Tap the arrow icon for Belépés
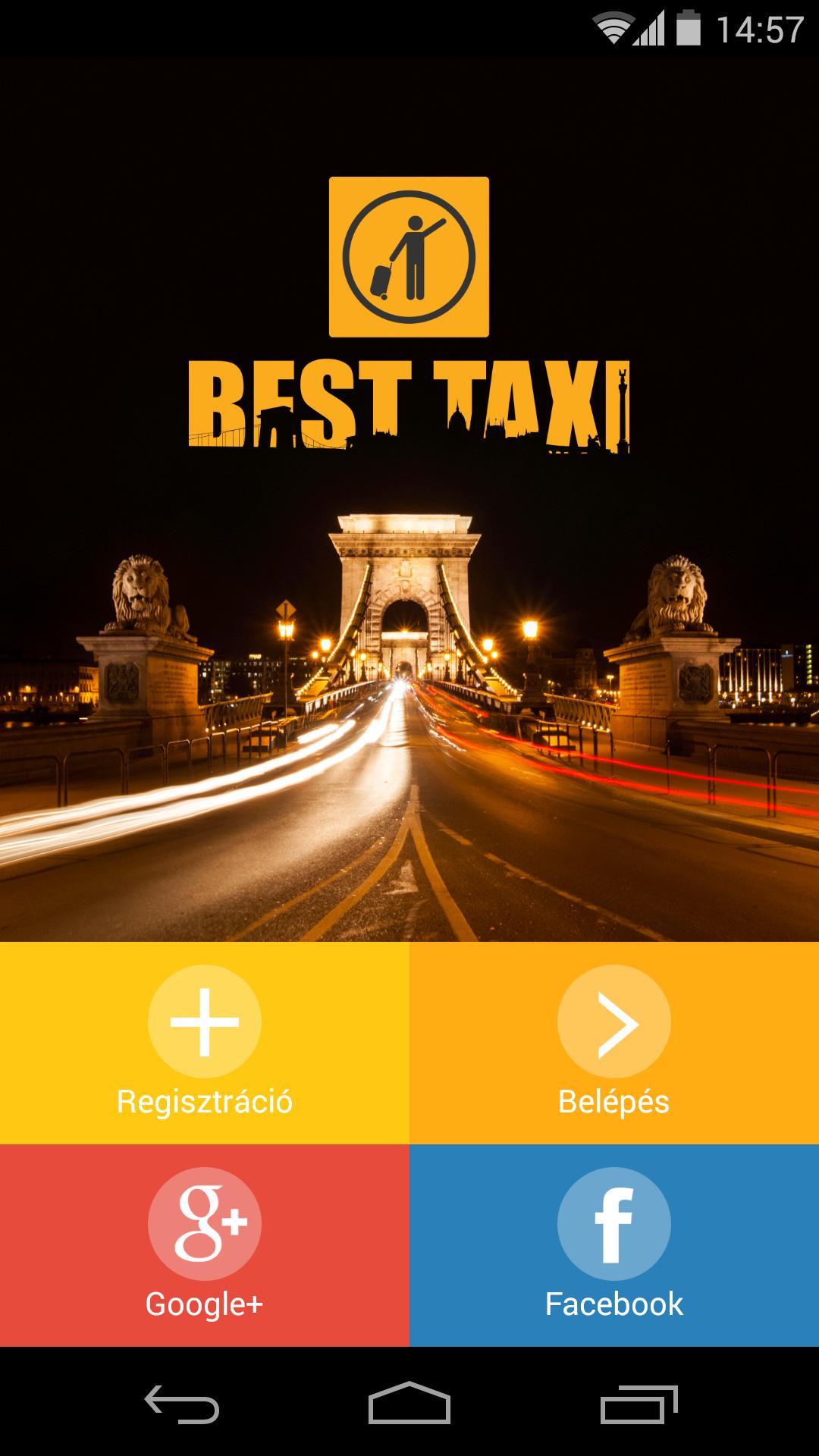819x1456 pixels. click(x=616, y=1021)
